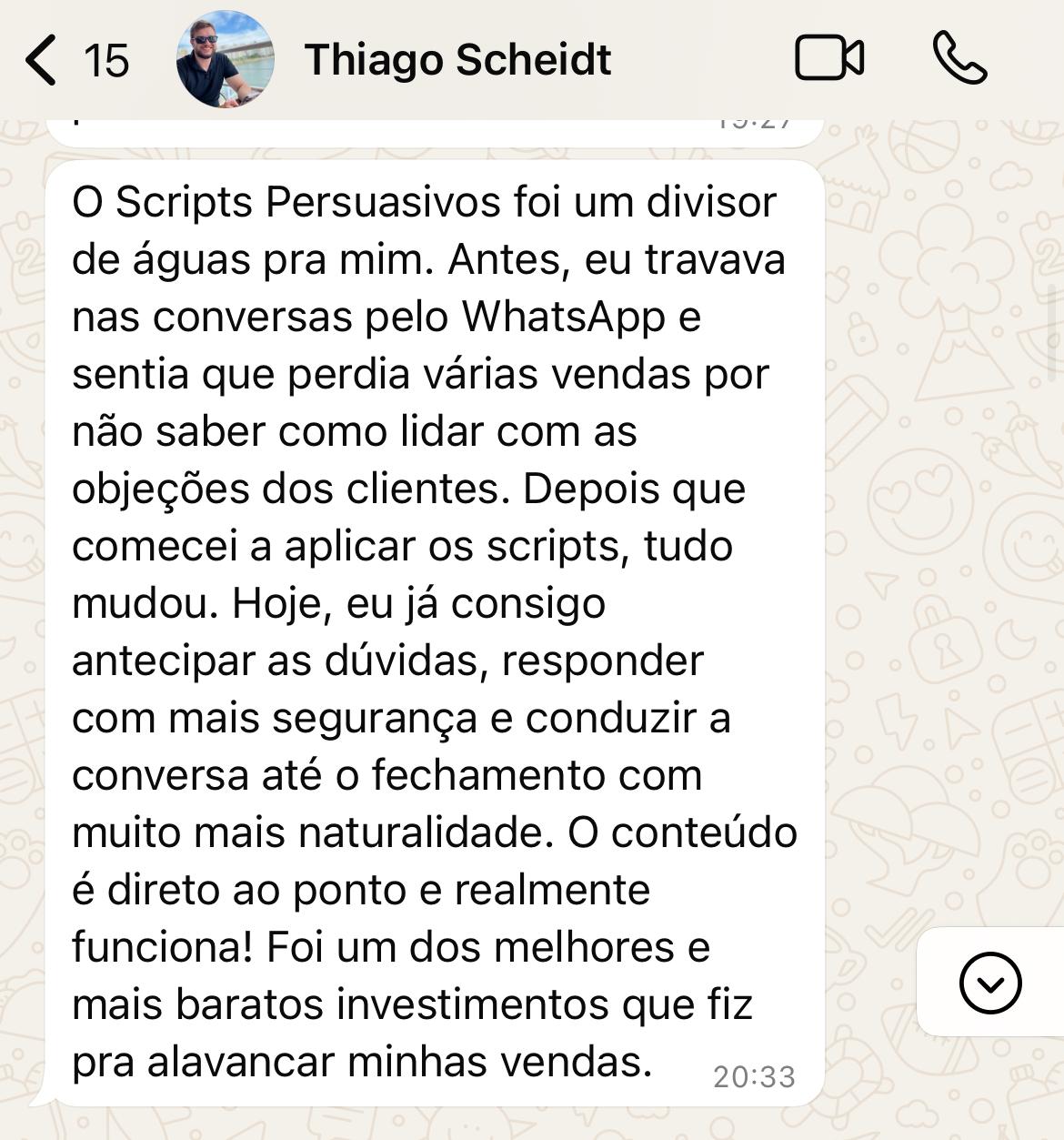1064x1140 pixels.
Task: Start a voice call with Thiago
Action: coord(959,59)
